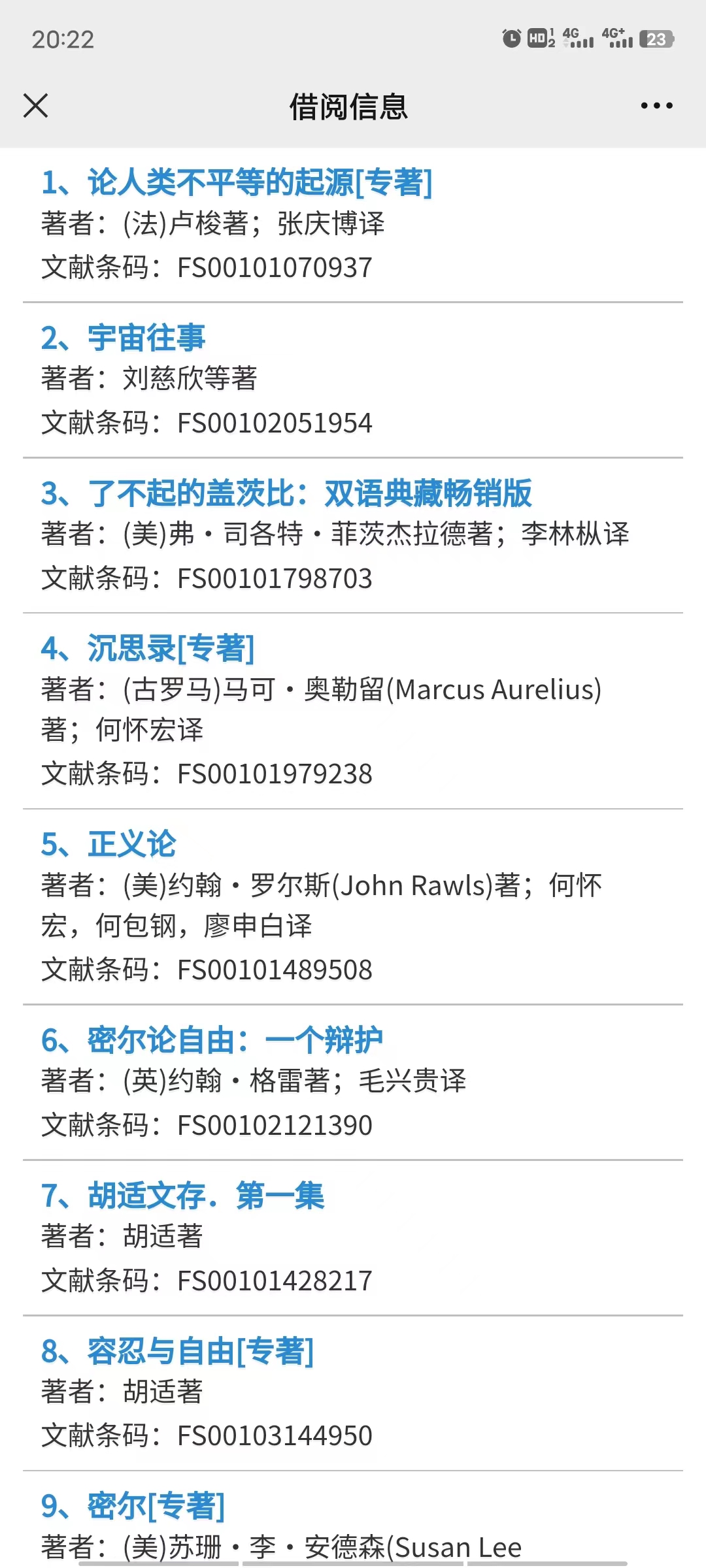Open the ninth book 密尔[专著]
706x1568 pixels.
click(133, 1507)
